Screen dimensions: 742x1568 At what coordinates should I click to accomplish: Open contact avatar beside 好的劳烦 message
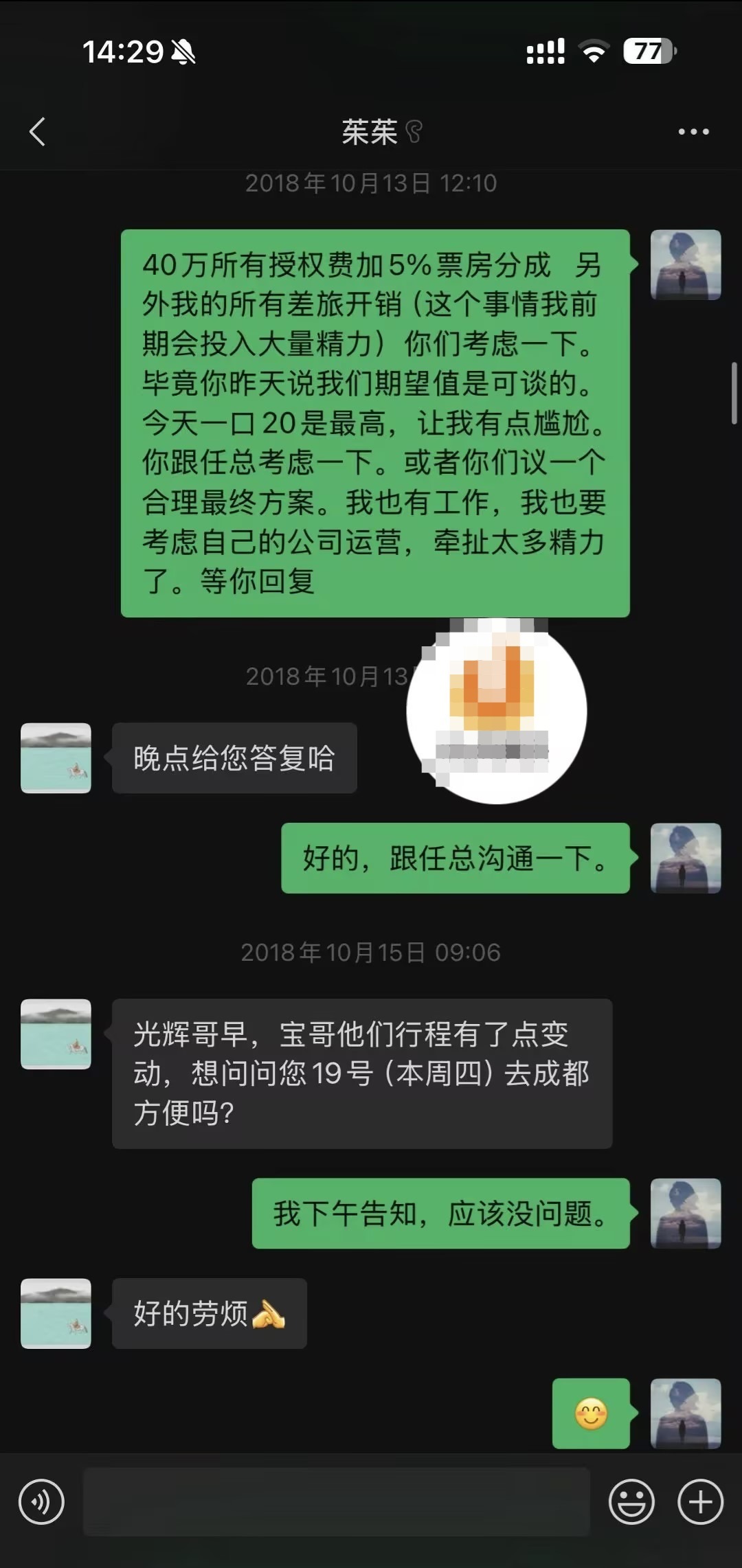(56, 1313)
